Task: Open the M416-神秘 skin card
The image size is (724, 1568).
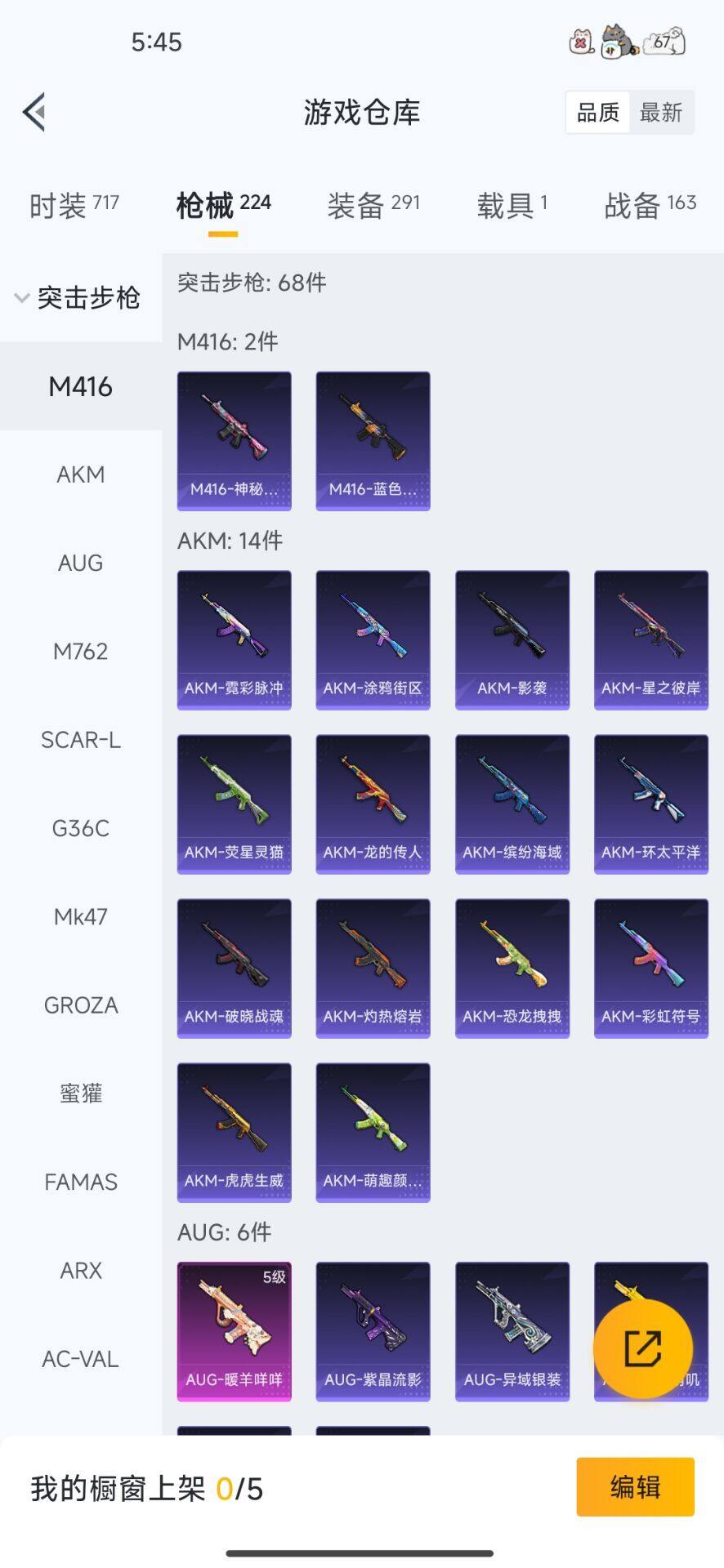Action: pos(235,441)
